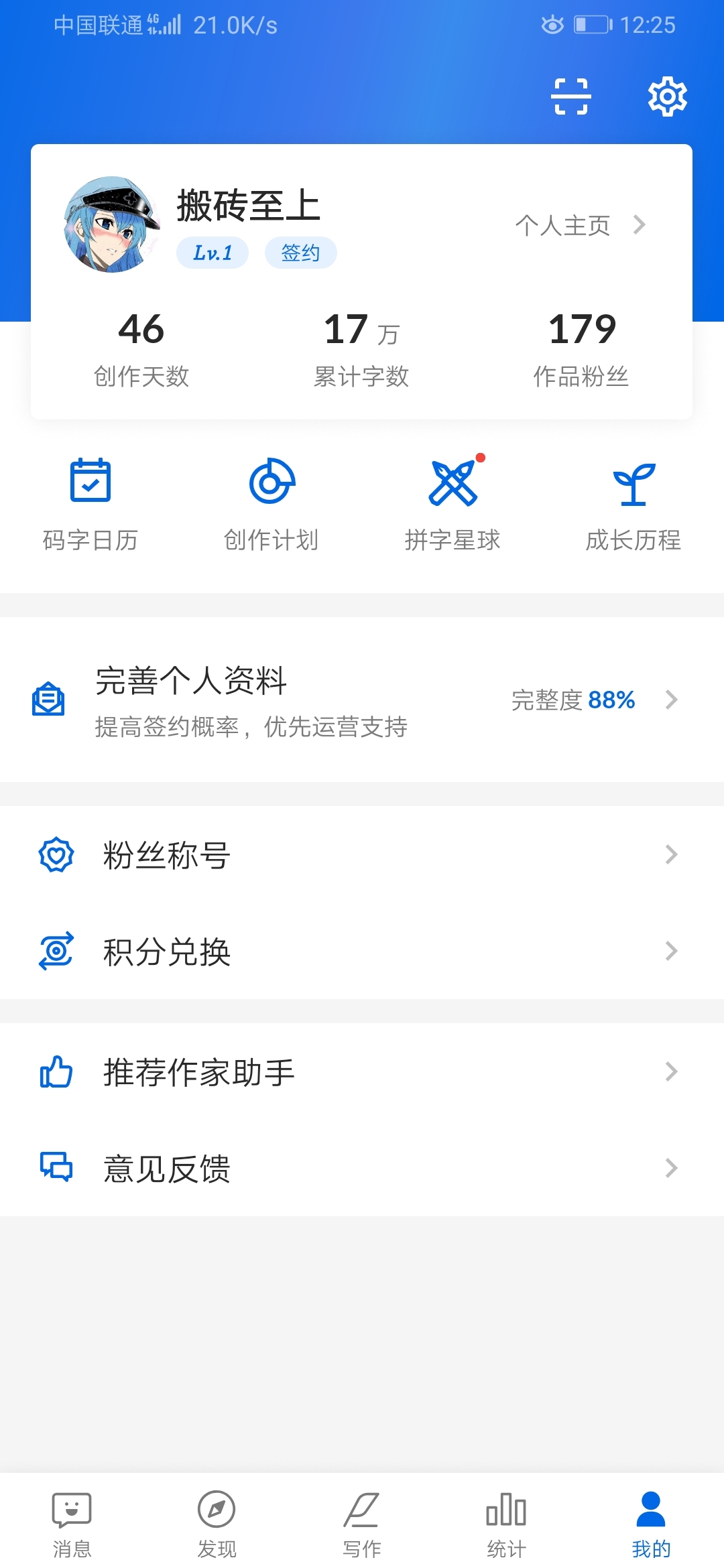Viewport: 724px width, 1568px height.
Task: Tap the 签约 badge
Action: tap(300, 253)
